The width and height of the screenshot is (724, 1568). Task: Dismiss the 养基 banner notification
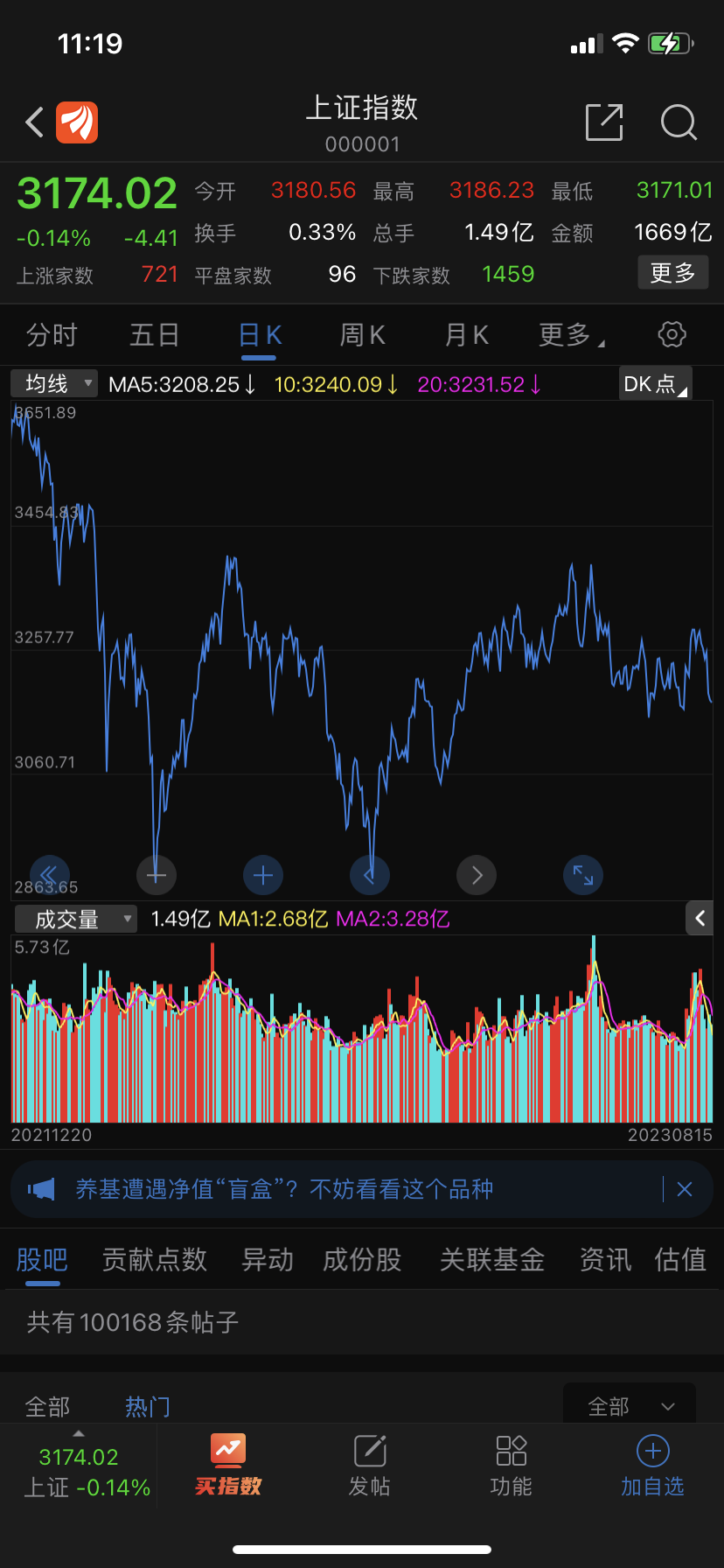684,1188
